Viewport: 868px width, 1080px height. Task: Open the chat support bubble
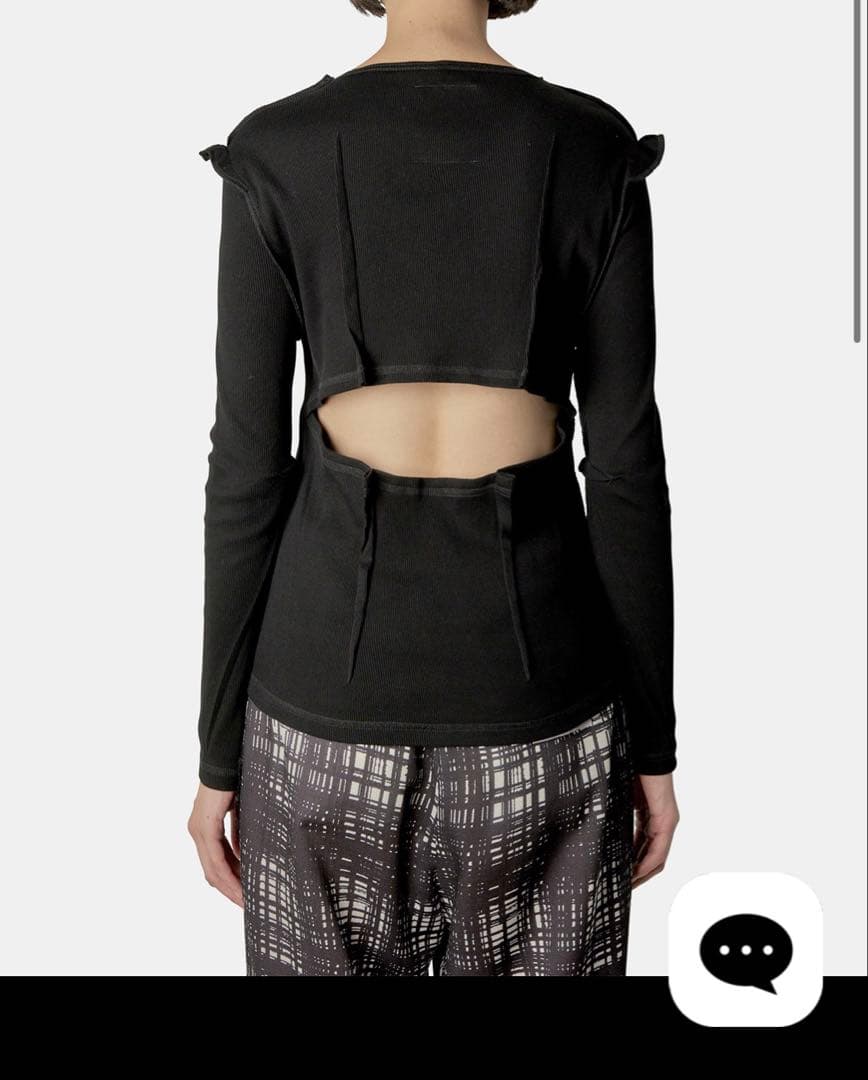pos(745,949)
